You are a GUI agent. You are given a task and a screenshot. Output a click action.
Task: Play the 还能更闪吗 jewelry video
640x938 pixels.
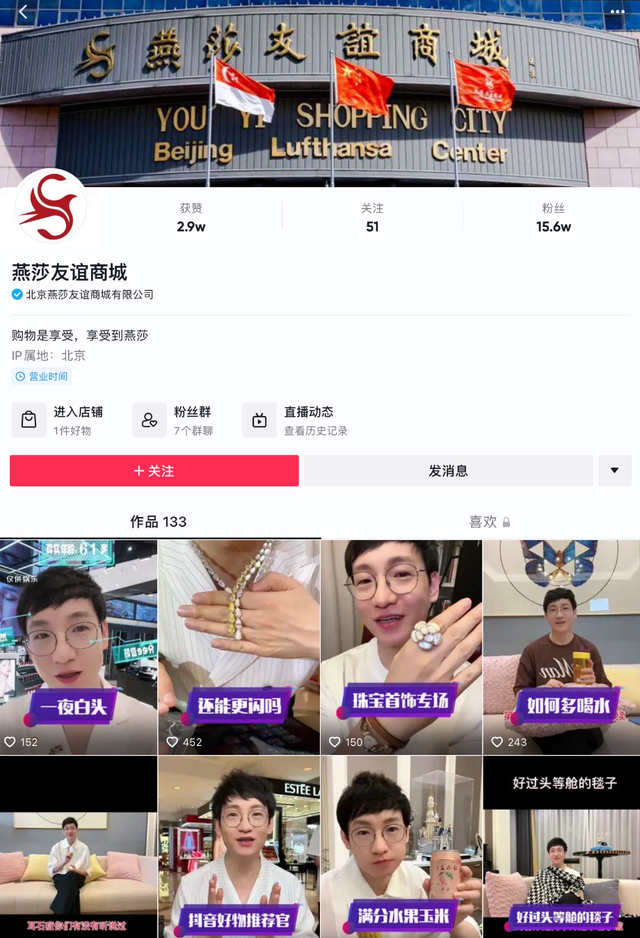pyautogui.click(x=239, y=647)
